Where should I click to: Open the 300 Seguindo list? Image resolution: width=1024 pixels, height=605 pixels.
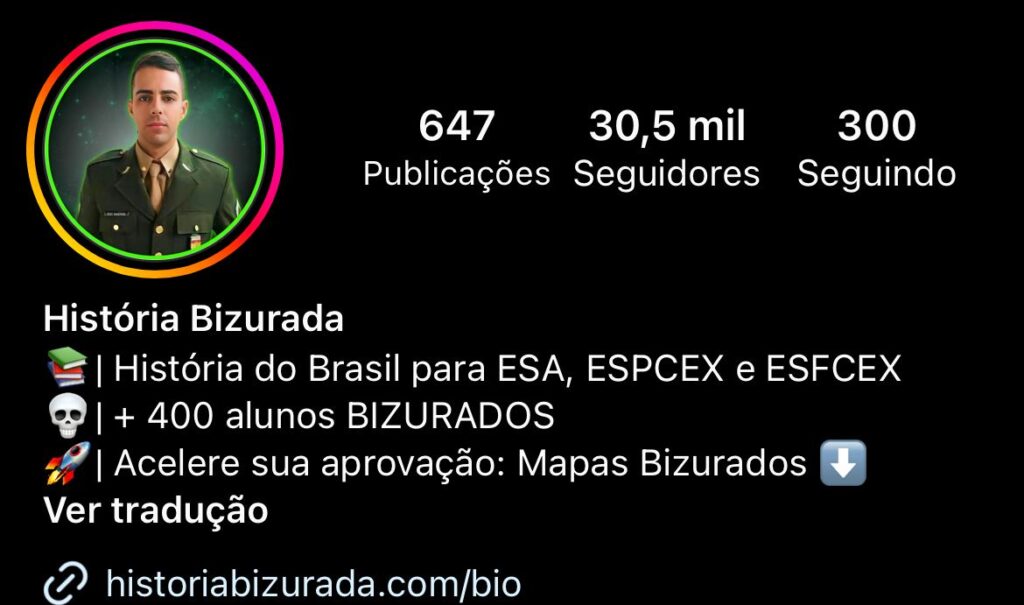coord(876,149)
